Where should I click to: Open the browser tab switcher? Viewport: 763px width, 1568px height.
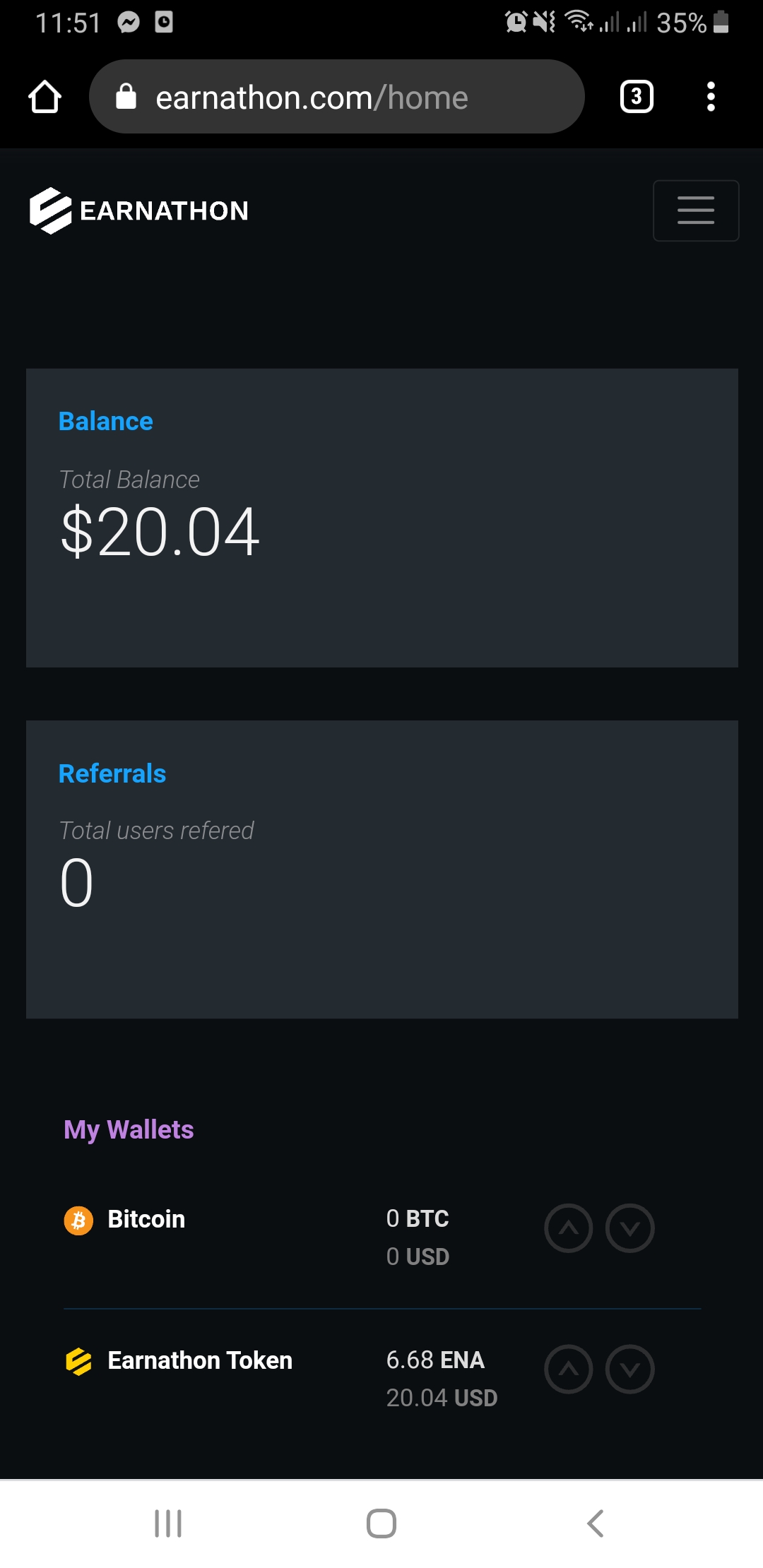click(636, 97)
